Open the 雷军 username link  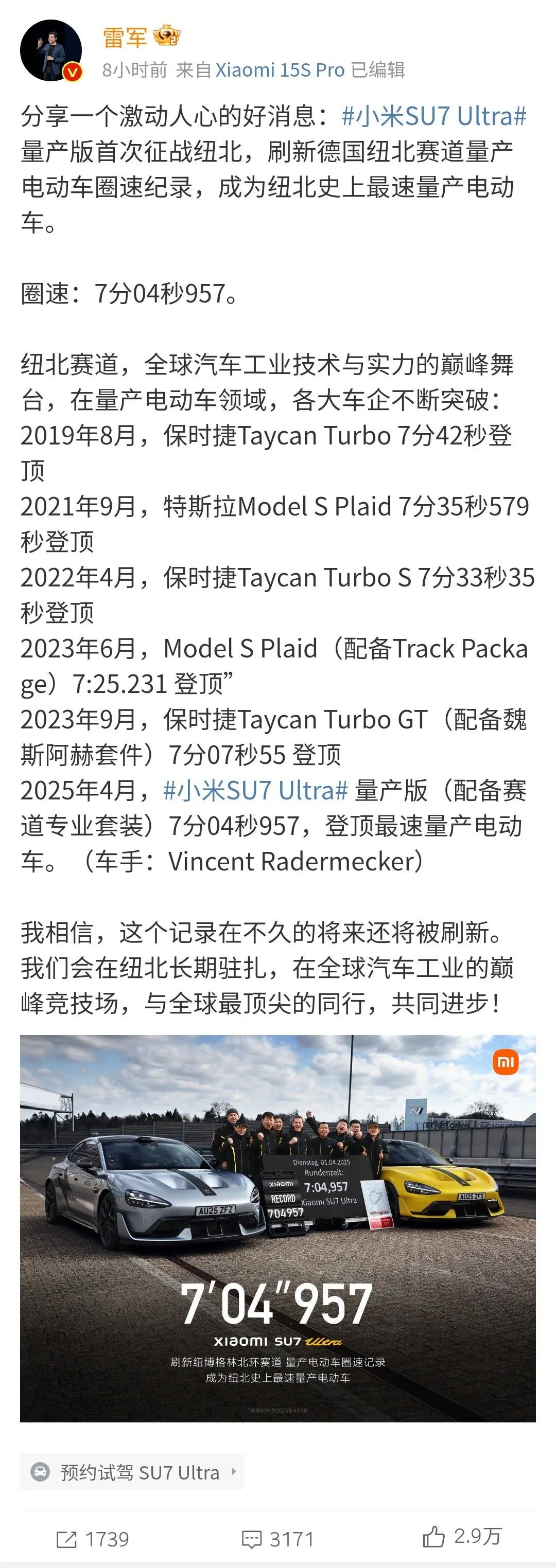click(x=125, y=38)
